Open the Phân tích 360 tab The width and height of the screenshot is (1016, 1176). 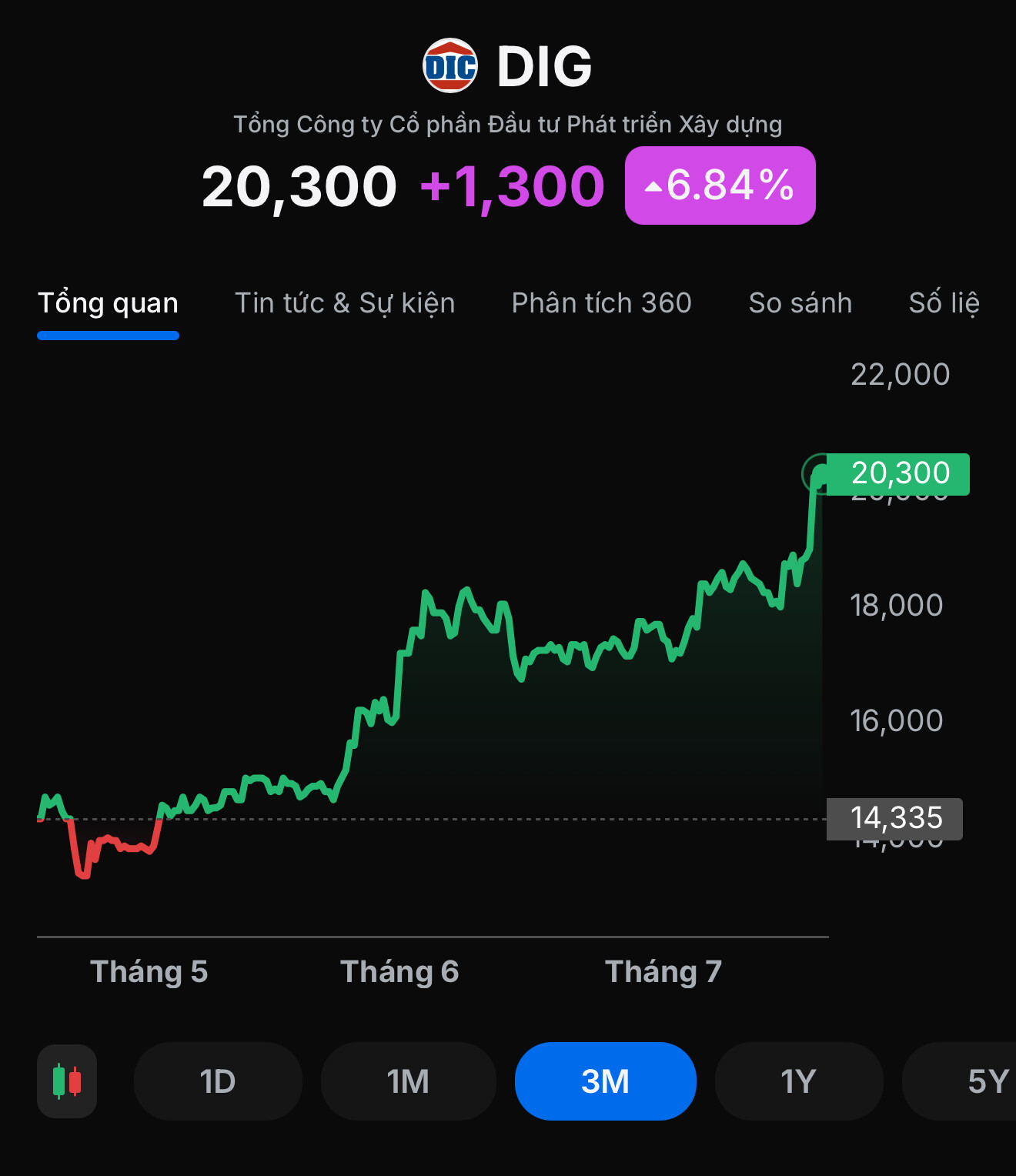pyautogui.click(x=601, y=303)
